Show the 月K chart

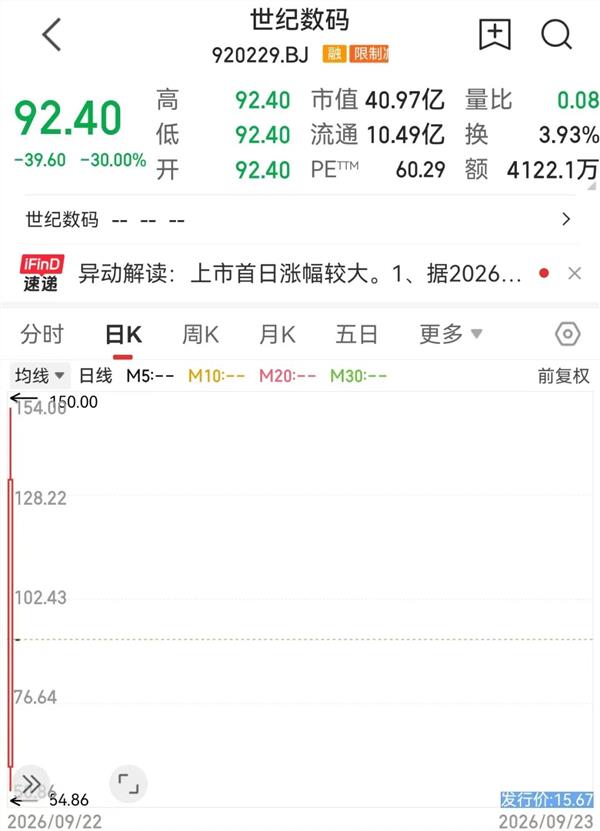tap(277, 334)
